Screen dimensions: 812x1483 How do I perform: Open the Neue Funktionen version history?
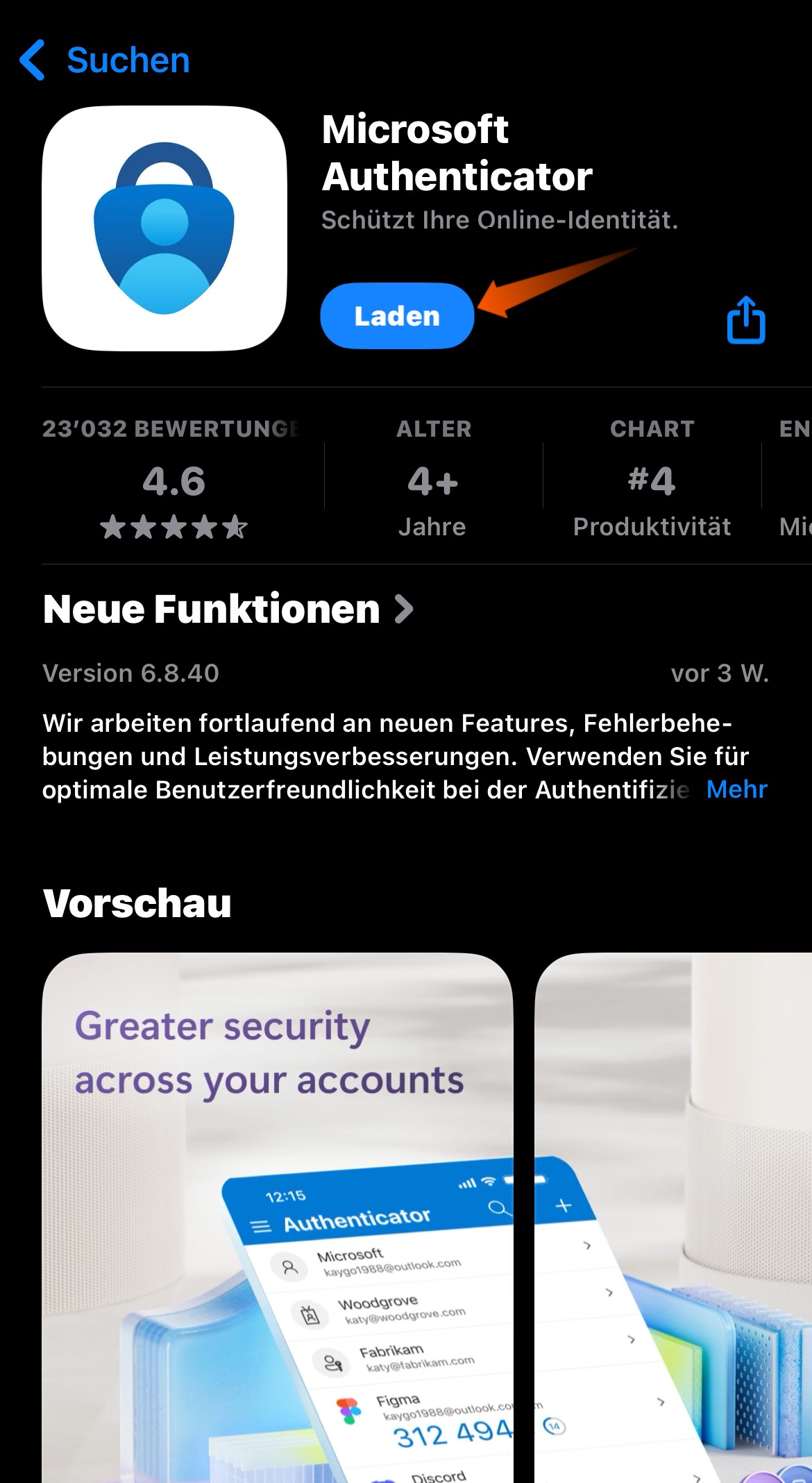tap(228, 609)
